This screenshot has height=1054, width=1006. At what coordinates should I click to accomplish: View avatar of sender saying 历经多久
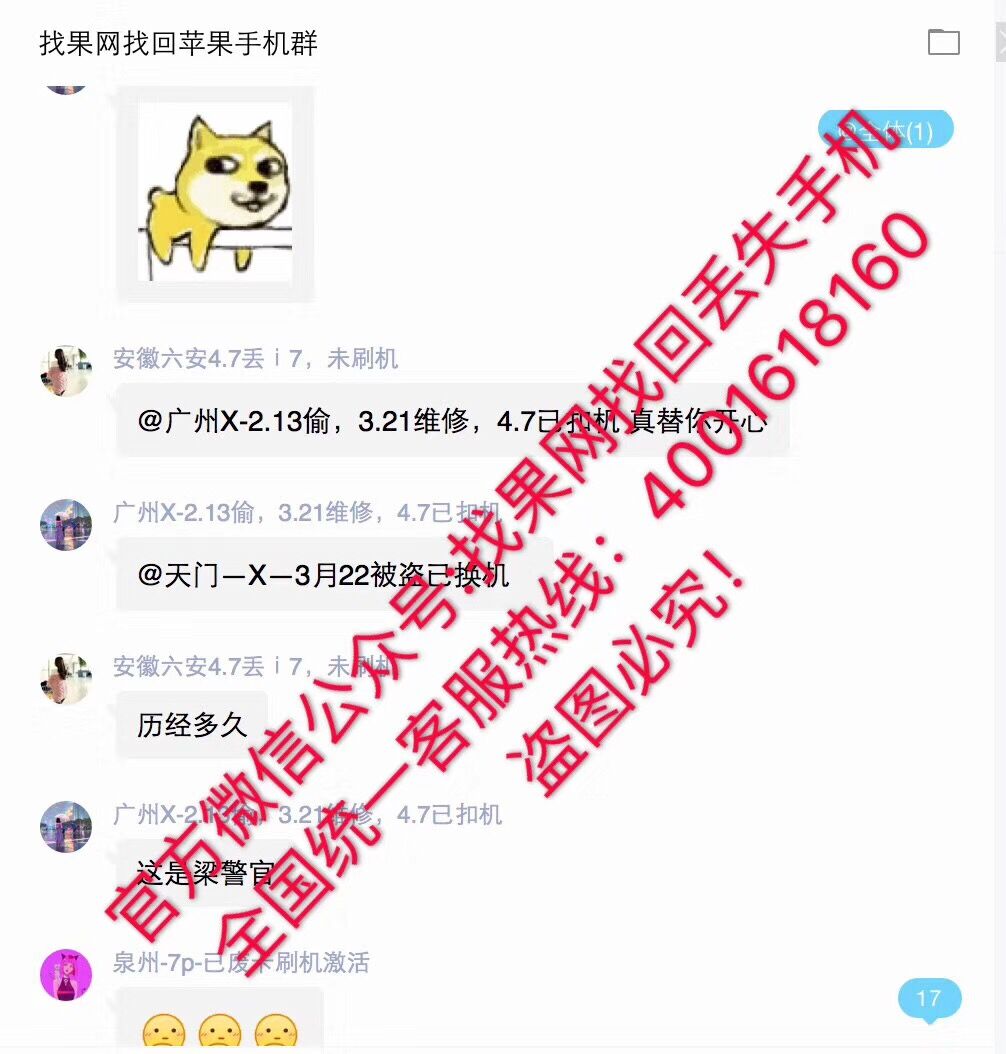[x=66, y=679]
